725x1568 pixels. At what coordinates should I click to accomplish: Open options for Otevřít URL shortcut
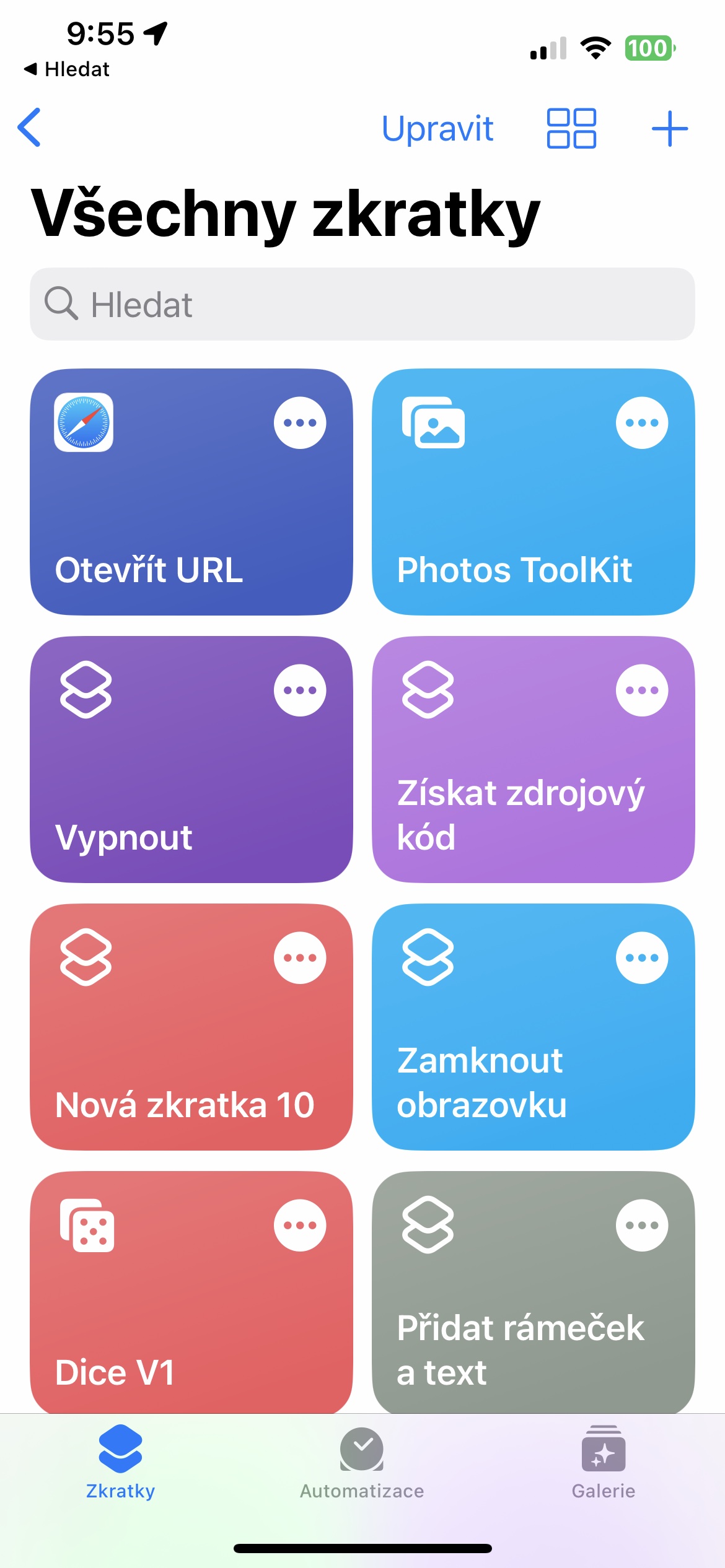coord(300,423)
